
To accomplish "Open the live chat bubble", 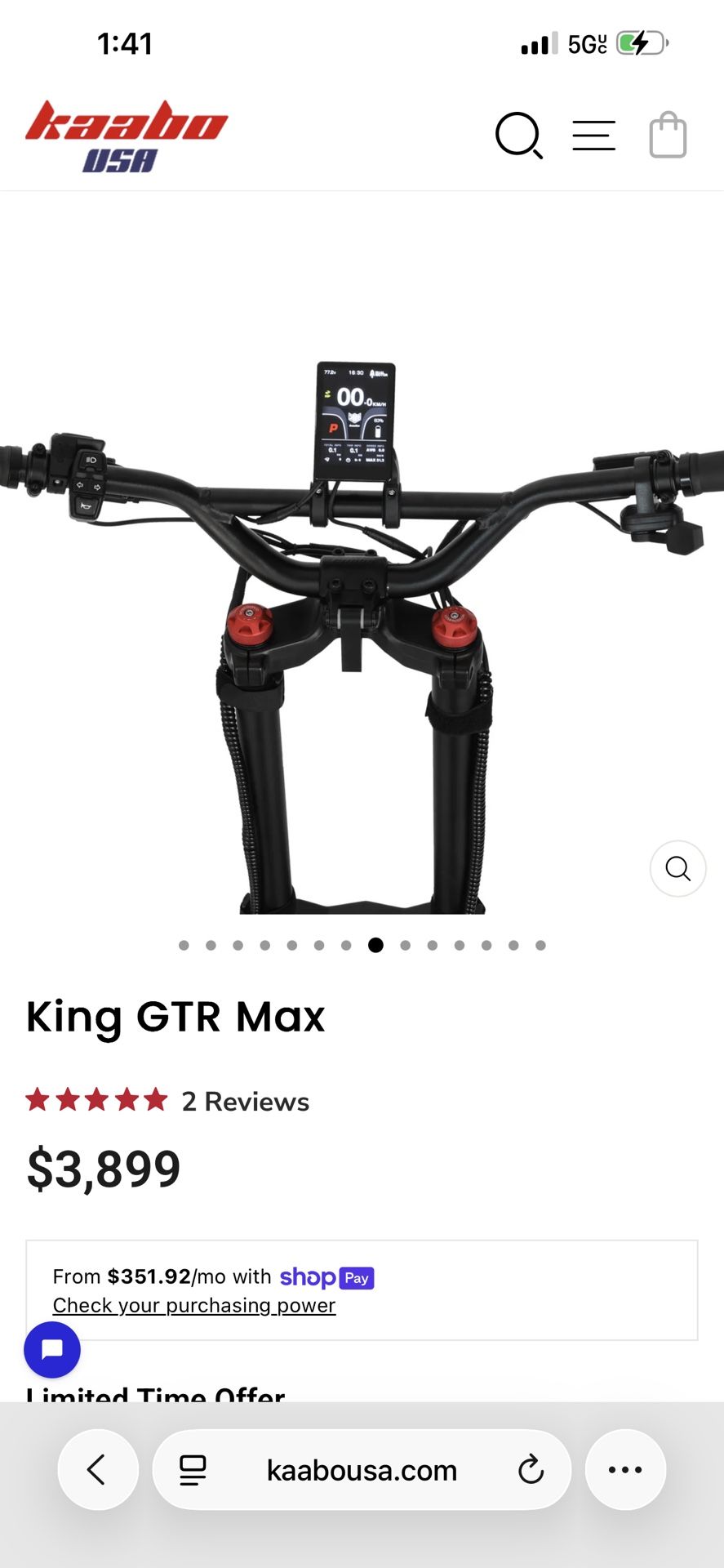I will 52,1350.
